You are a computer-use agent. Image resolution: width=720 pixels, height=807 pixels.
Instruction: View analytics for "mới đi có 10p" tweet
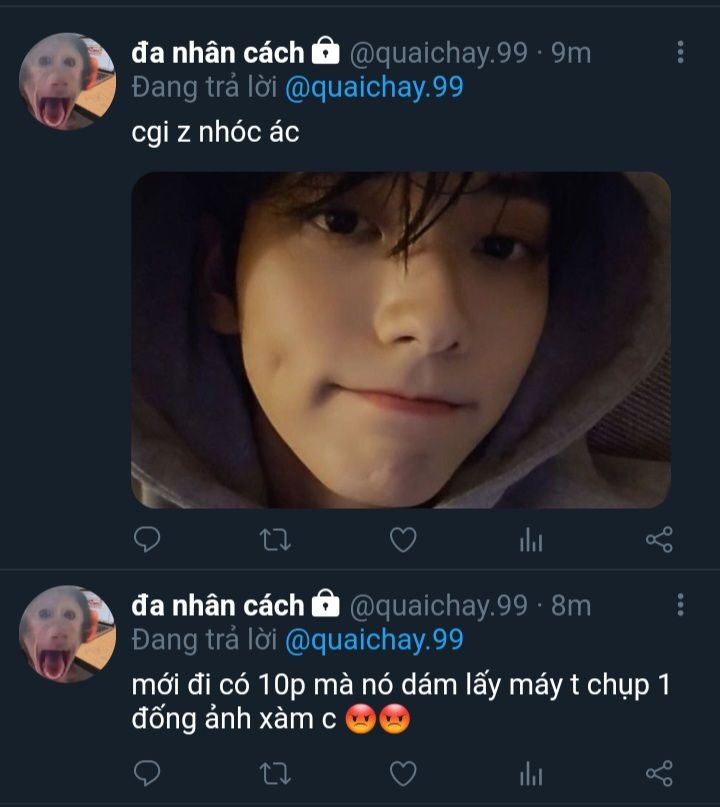[x=531, y=773]
